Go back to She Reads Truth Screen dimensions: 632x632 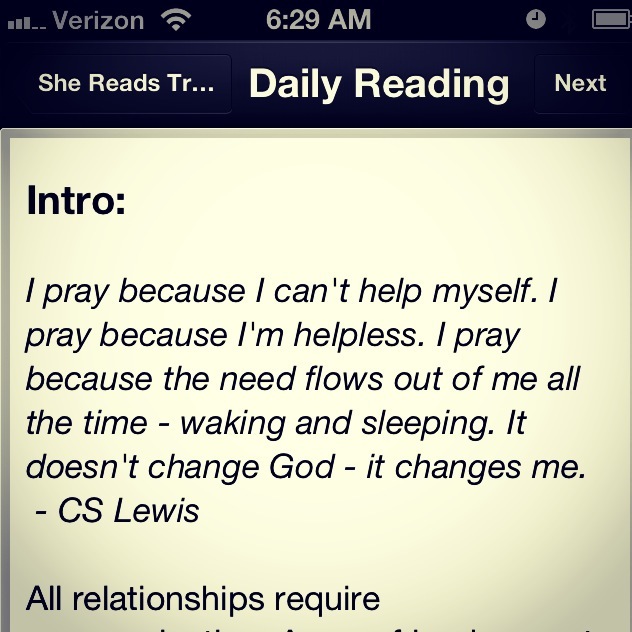(x=127, y=83)
